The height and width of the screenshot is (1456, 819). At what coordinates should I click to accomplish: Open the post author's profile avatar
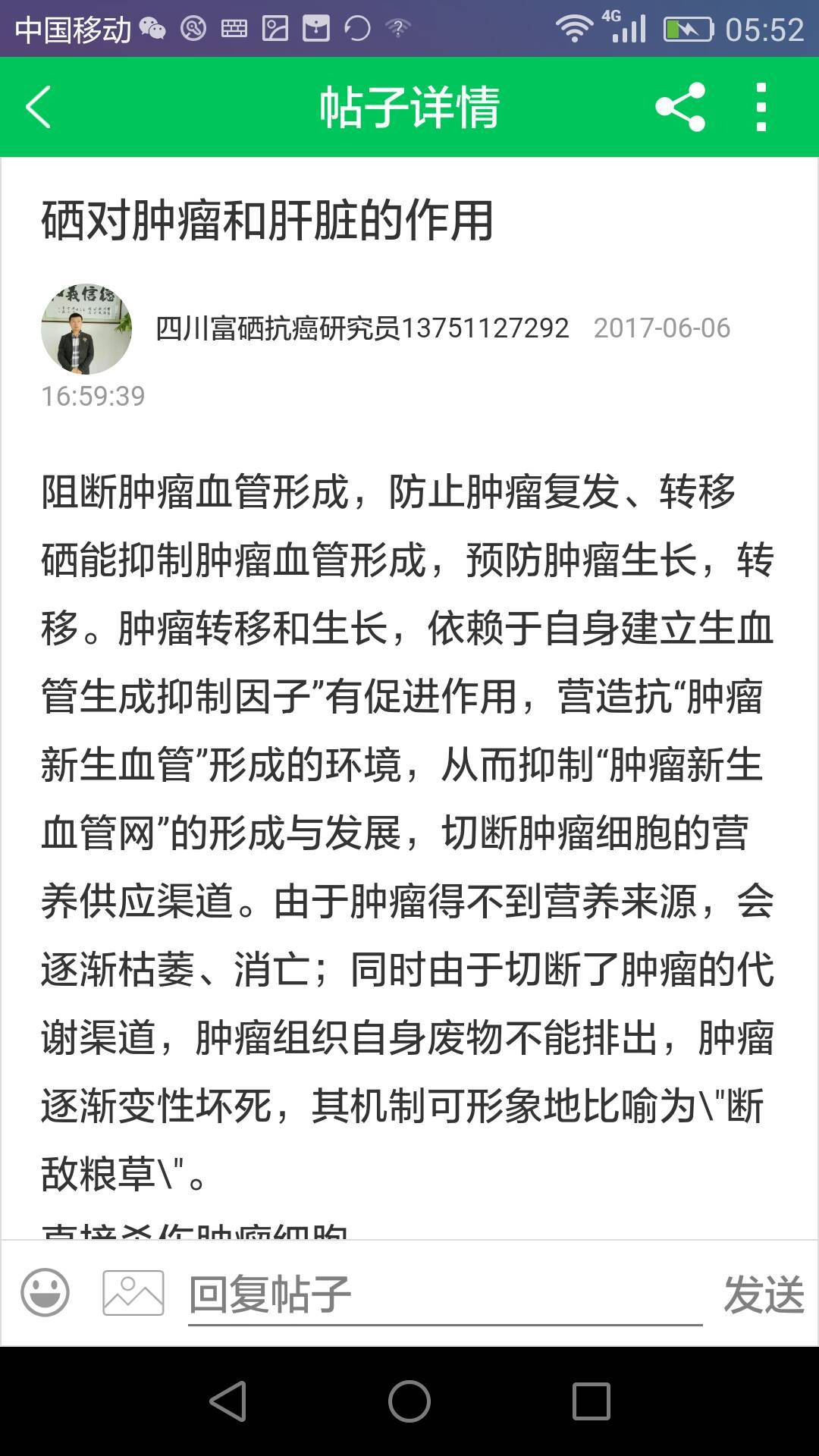pyautogui.click(x=86, y=328)
